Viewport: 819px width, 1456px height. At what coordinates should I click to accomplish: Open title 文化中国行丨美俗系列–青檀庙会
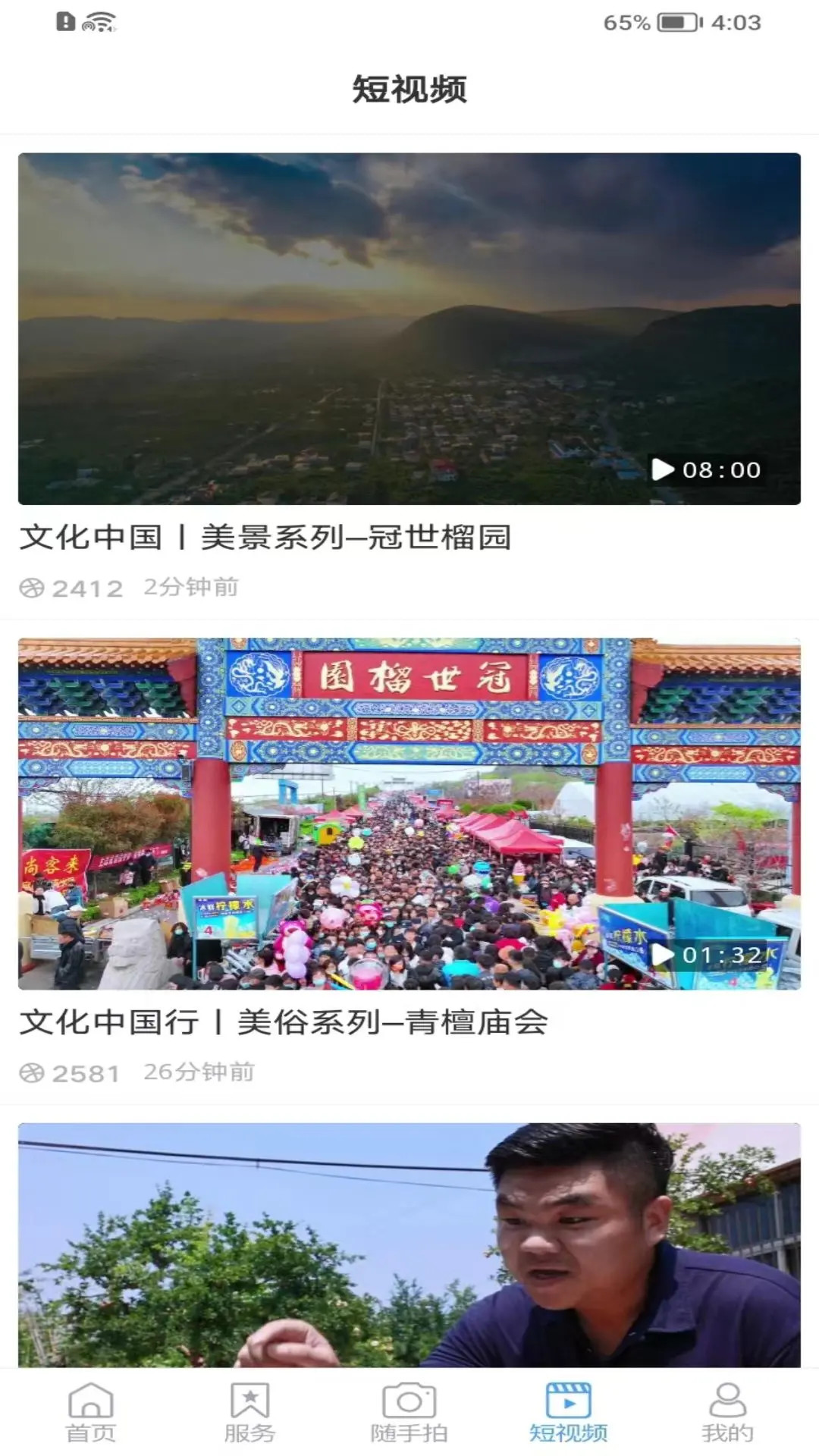284,1022
